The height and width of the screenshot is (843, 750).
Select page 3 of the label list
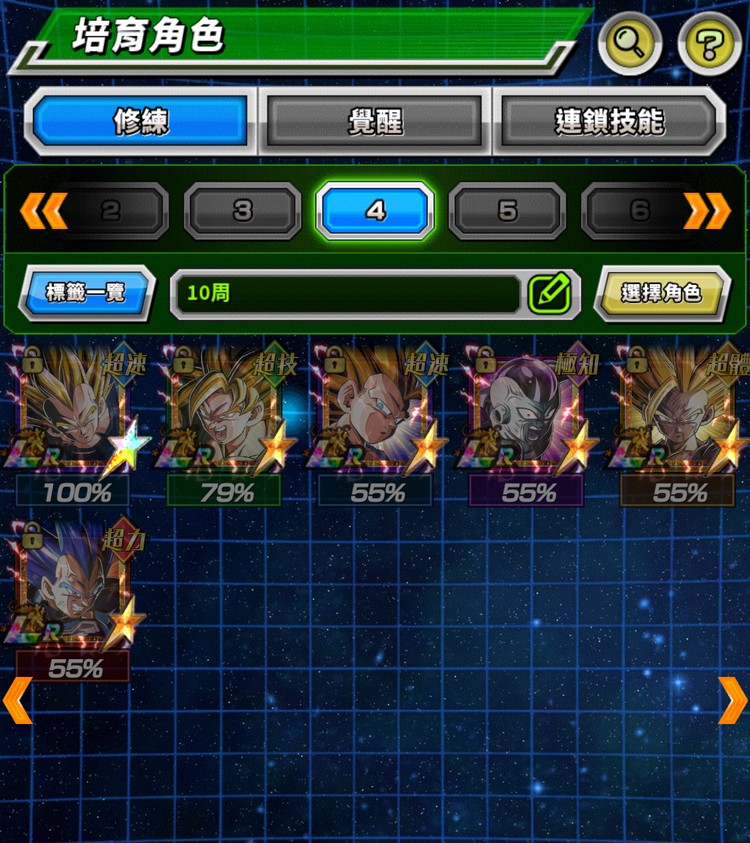242,211
